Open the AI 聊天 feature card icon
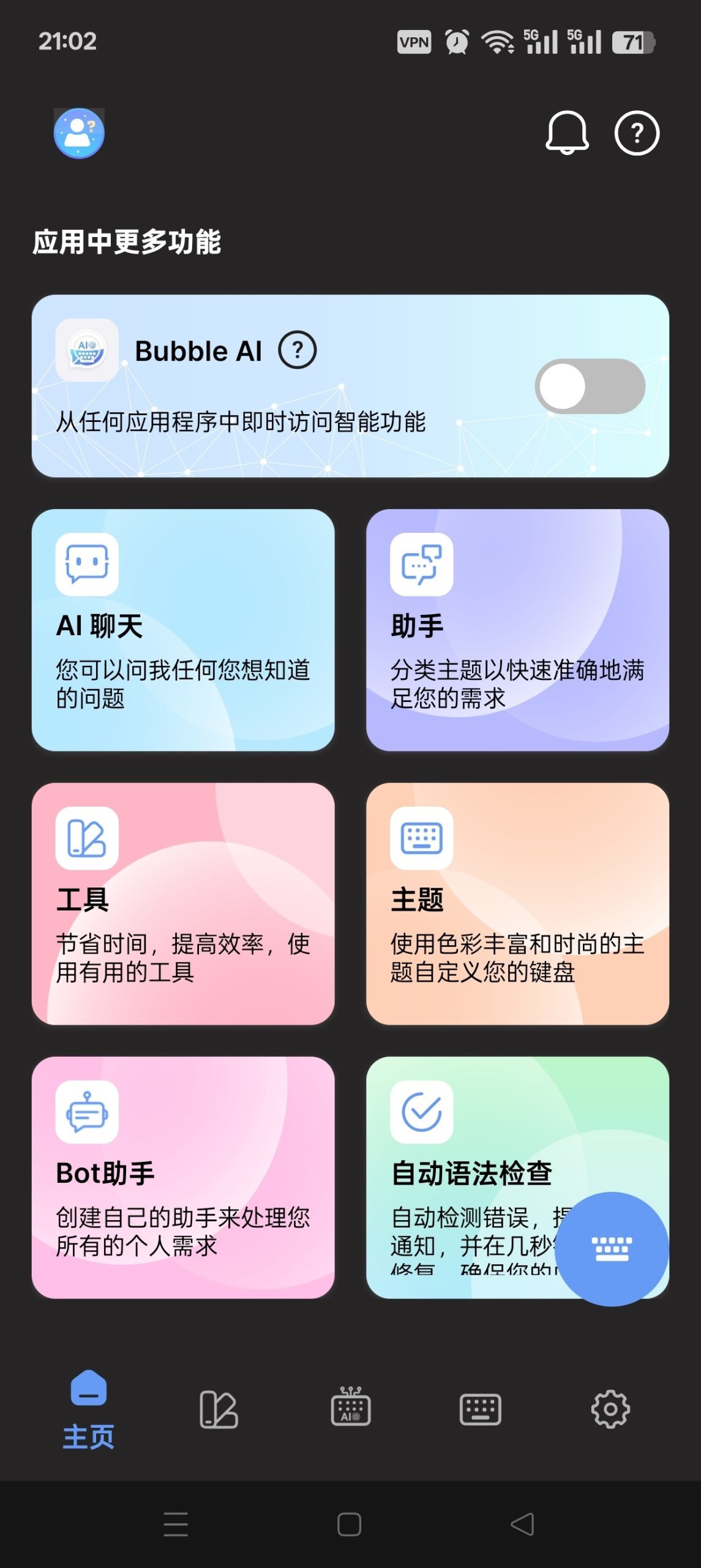 click(86, 564)
